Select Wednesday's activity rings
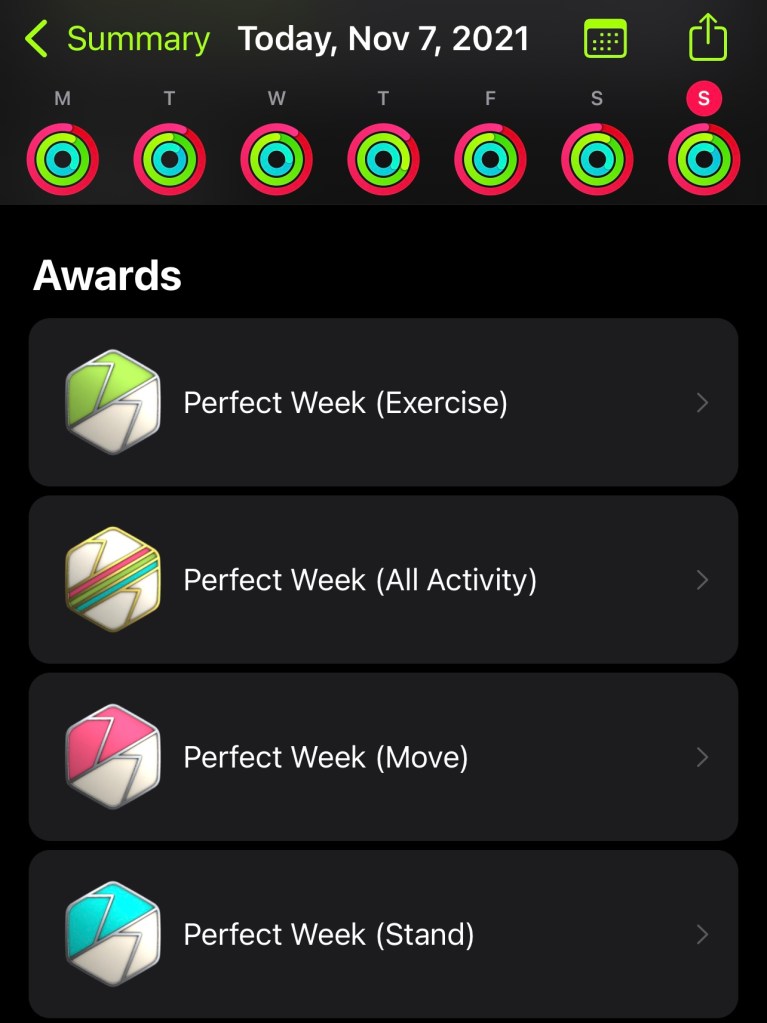This screenshot has height=1023, width=767. point(277,159)
